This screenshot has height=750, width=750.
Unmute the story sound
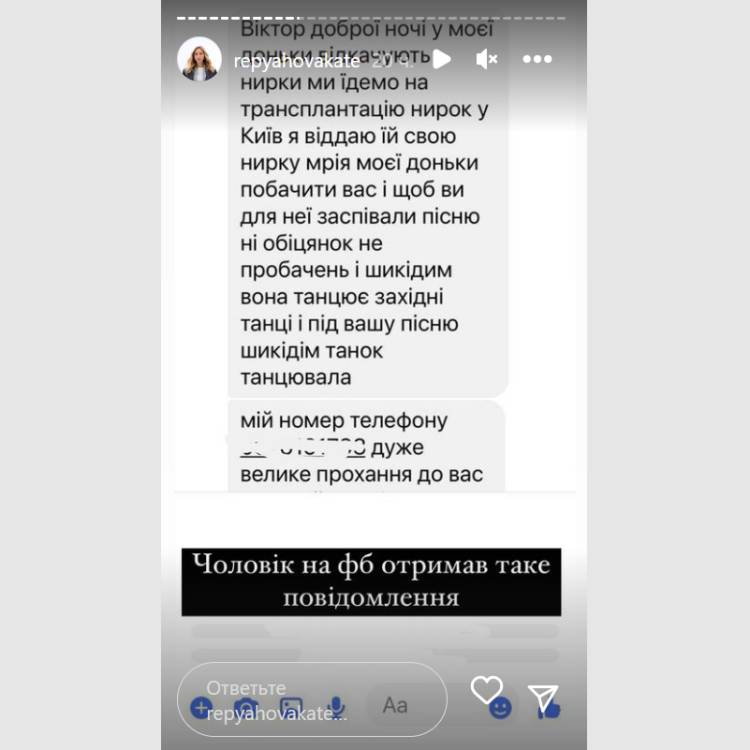(x=487, y=60)
